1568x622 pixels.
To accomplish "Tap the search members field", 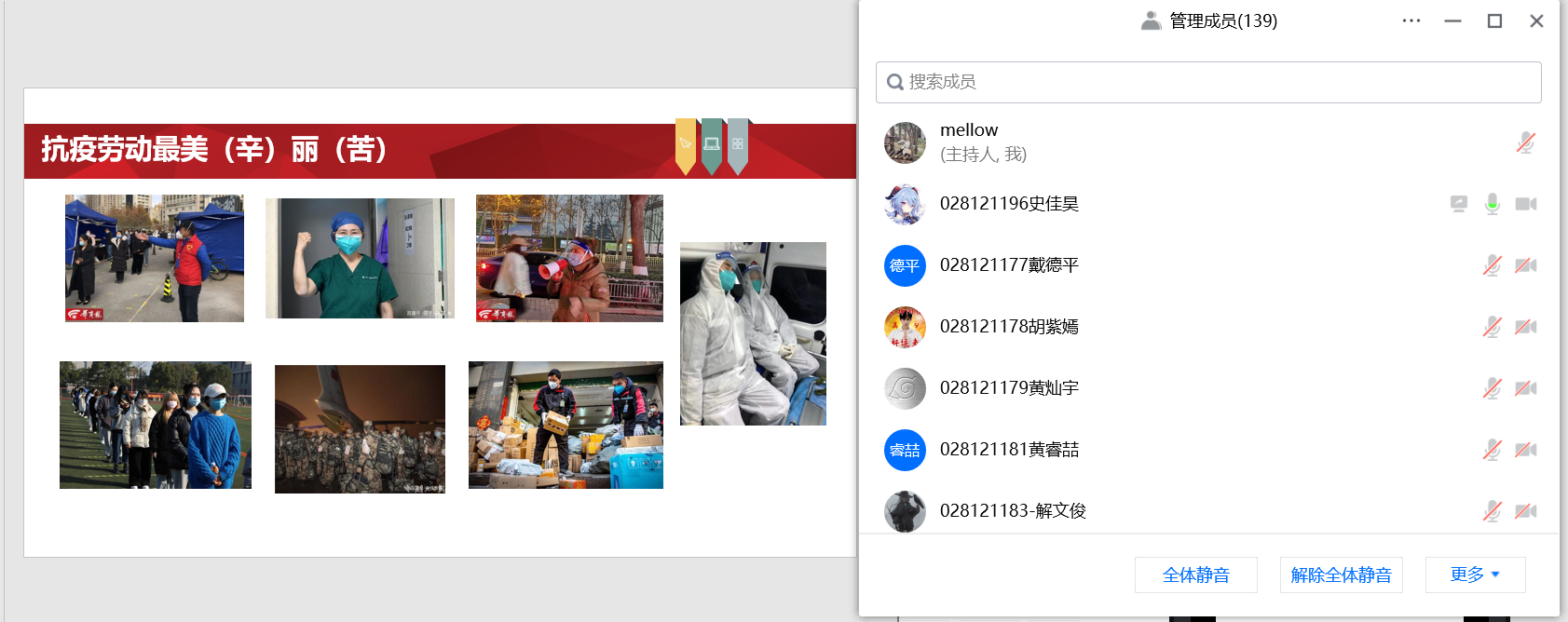I will pyautogui.click(x=1207, y=82).
